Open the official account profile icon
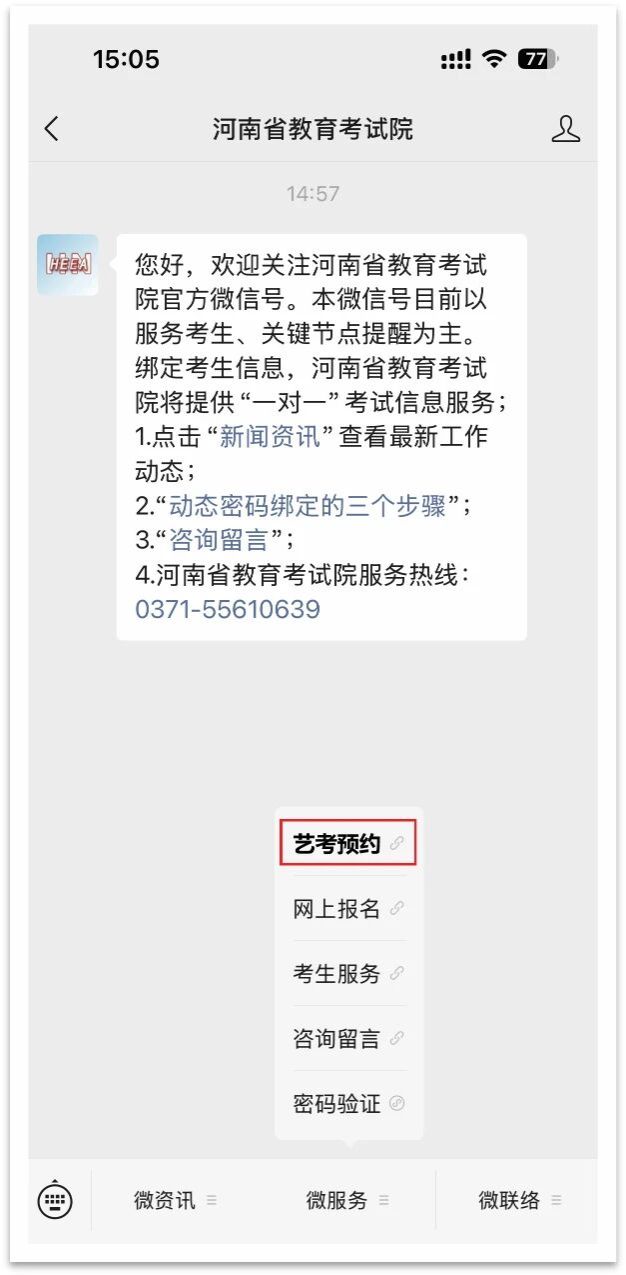This screenshot has height=1275, width=626. [565, 129]
